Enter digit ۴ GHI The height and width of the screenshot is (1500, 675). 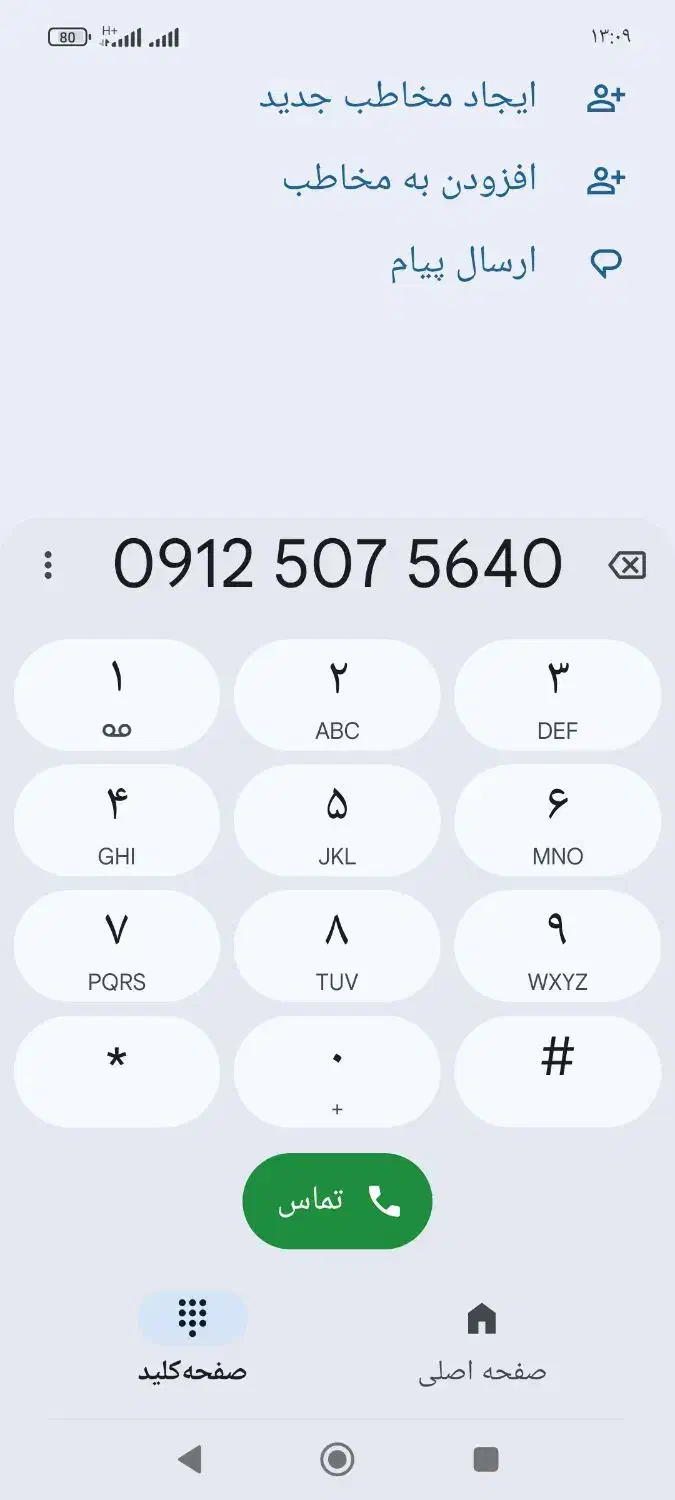tap(117, 821)
